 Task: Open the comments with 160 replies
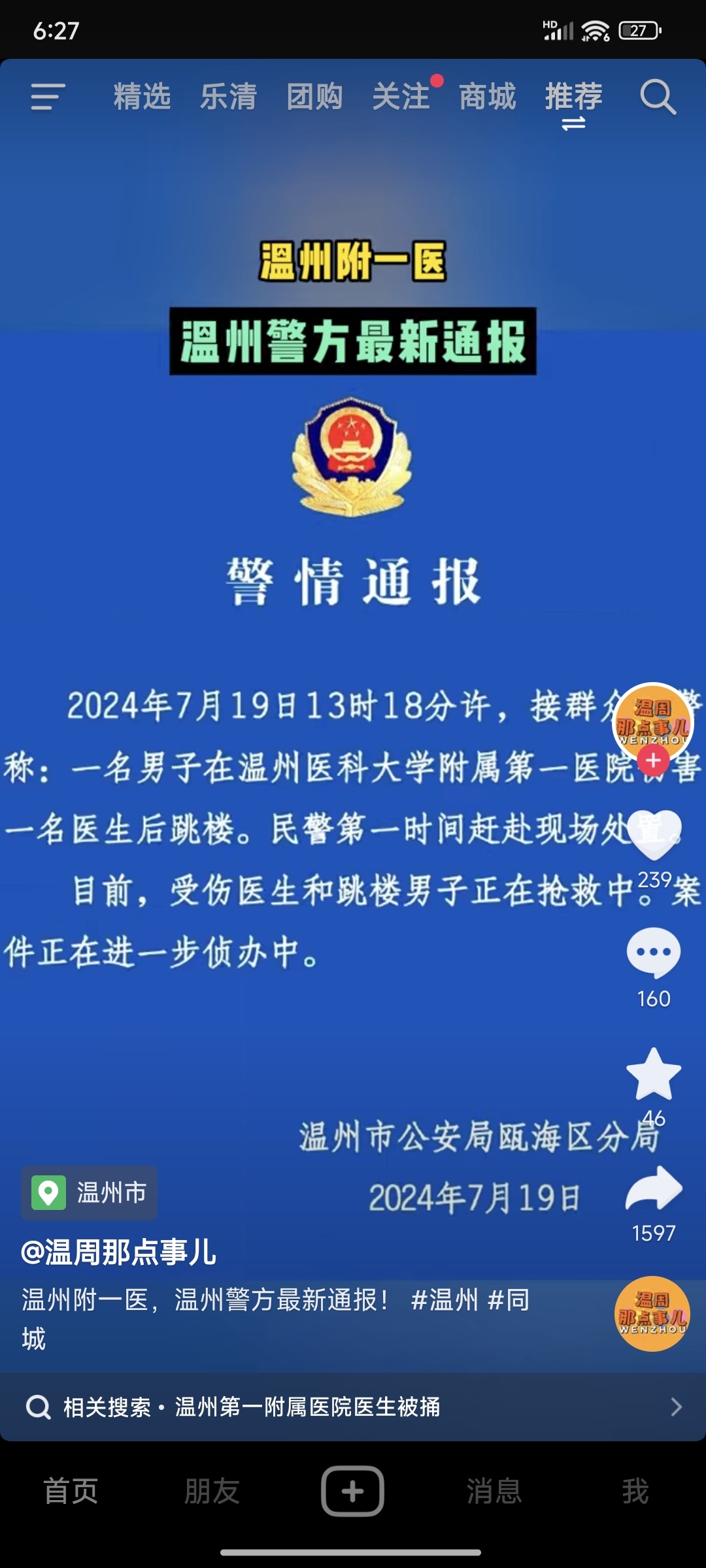(x=654, y=953)
